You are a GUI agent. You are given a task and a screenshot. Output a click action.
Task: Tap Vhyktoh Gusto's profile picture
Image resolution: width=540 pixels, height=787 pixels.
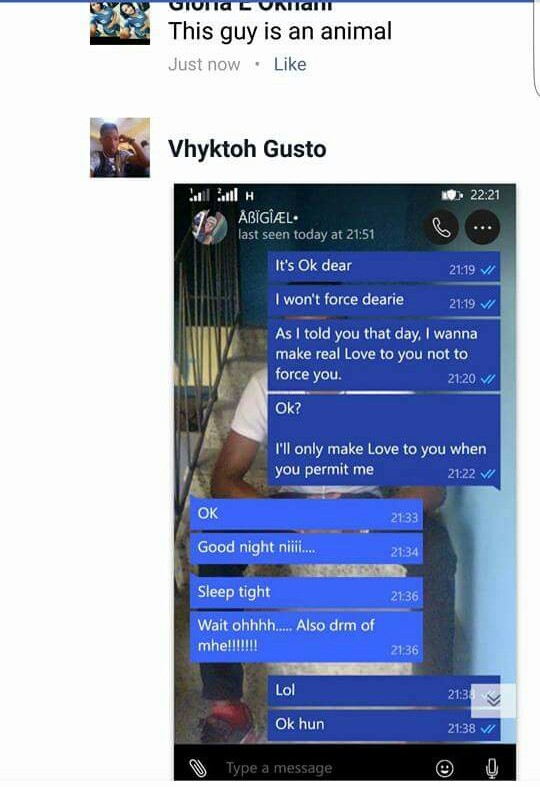pos(120,148)
